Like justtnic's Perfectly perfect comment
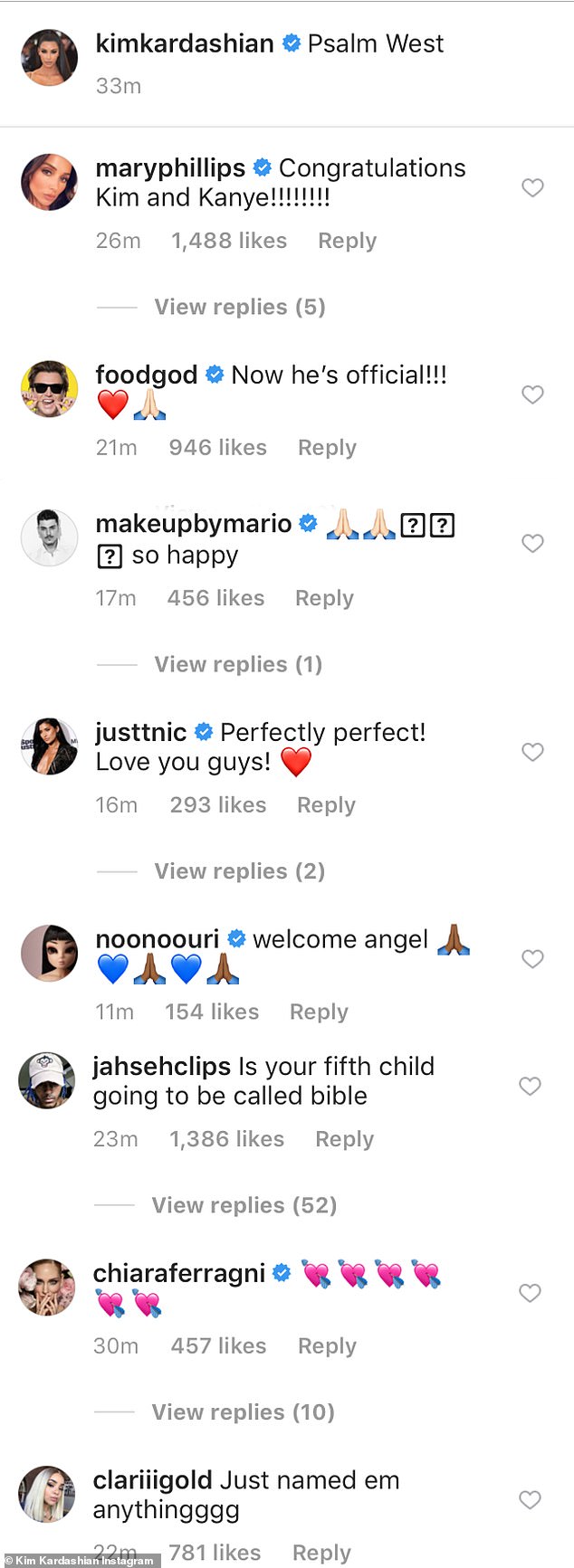The image size is (574, 1568). point(532,752)
